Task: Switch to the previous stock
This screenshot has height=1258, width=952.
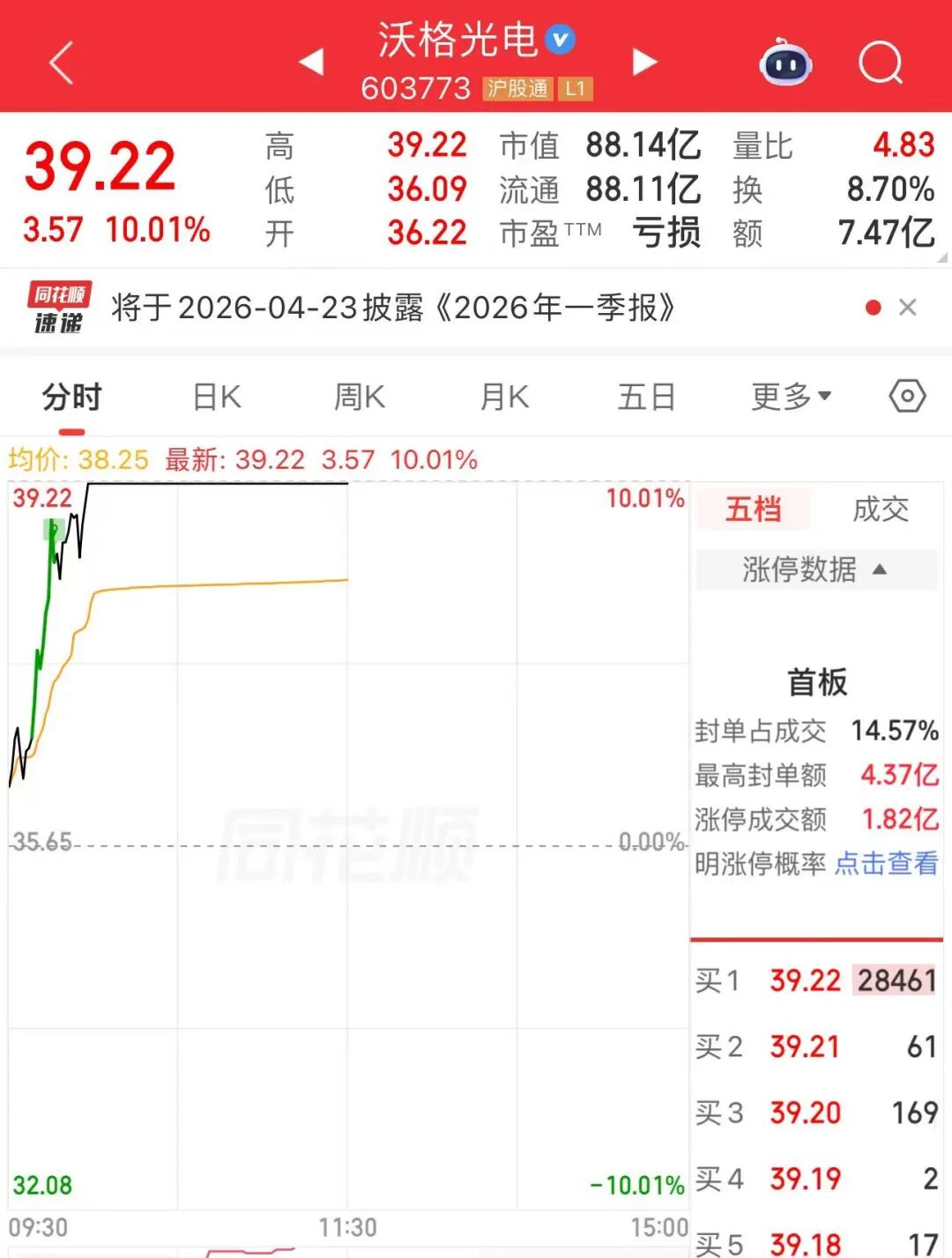Action: (x=311, y=62)
